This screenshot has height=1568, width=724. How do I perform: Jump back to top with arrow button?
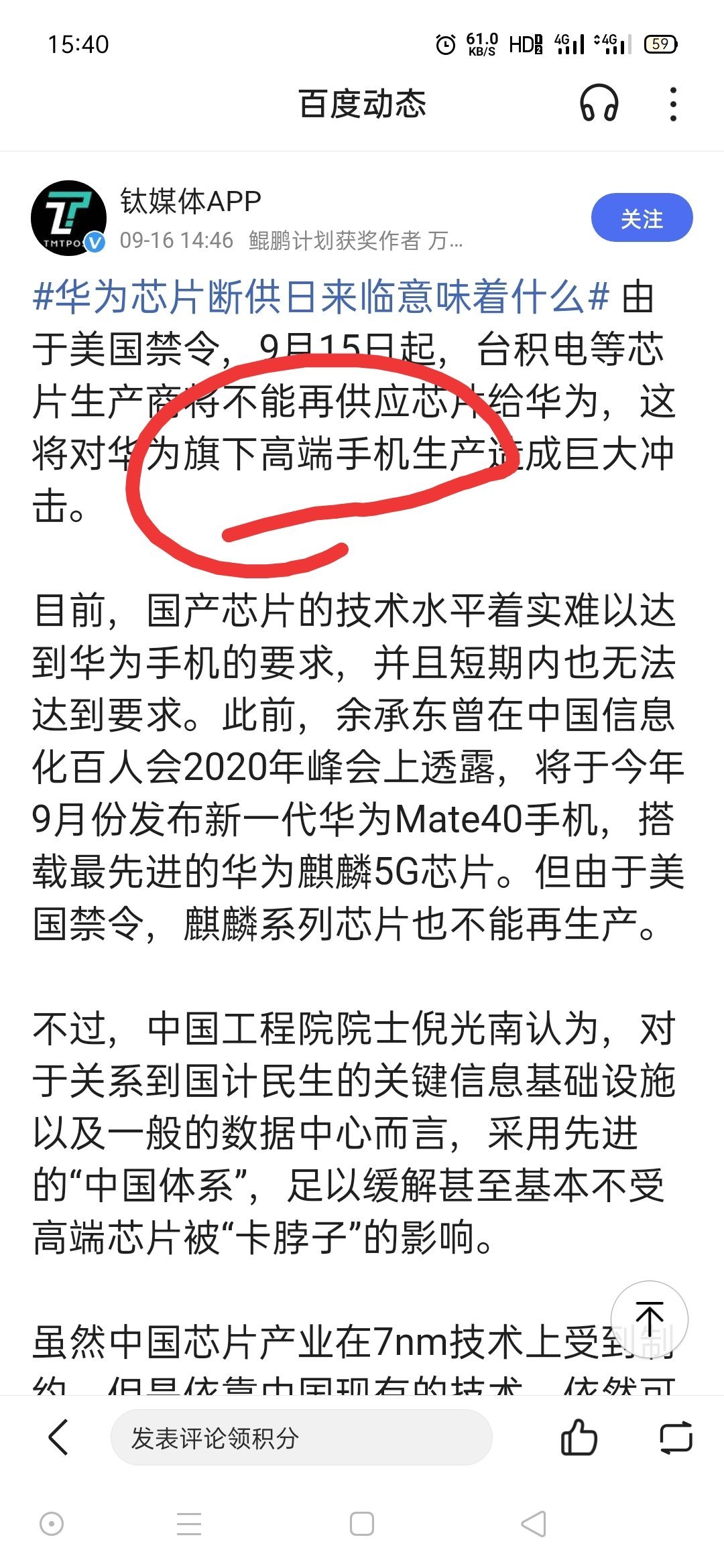(x=649, y=1319)
